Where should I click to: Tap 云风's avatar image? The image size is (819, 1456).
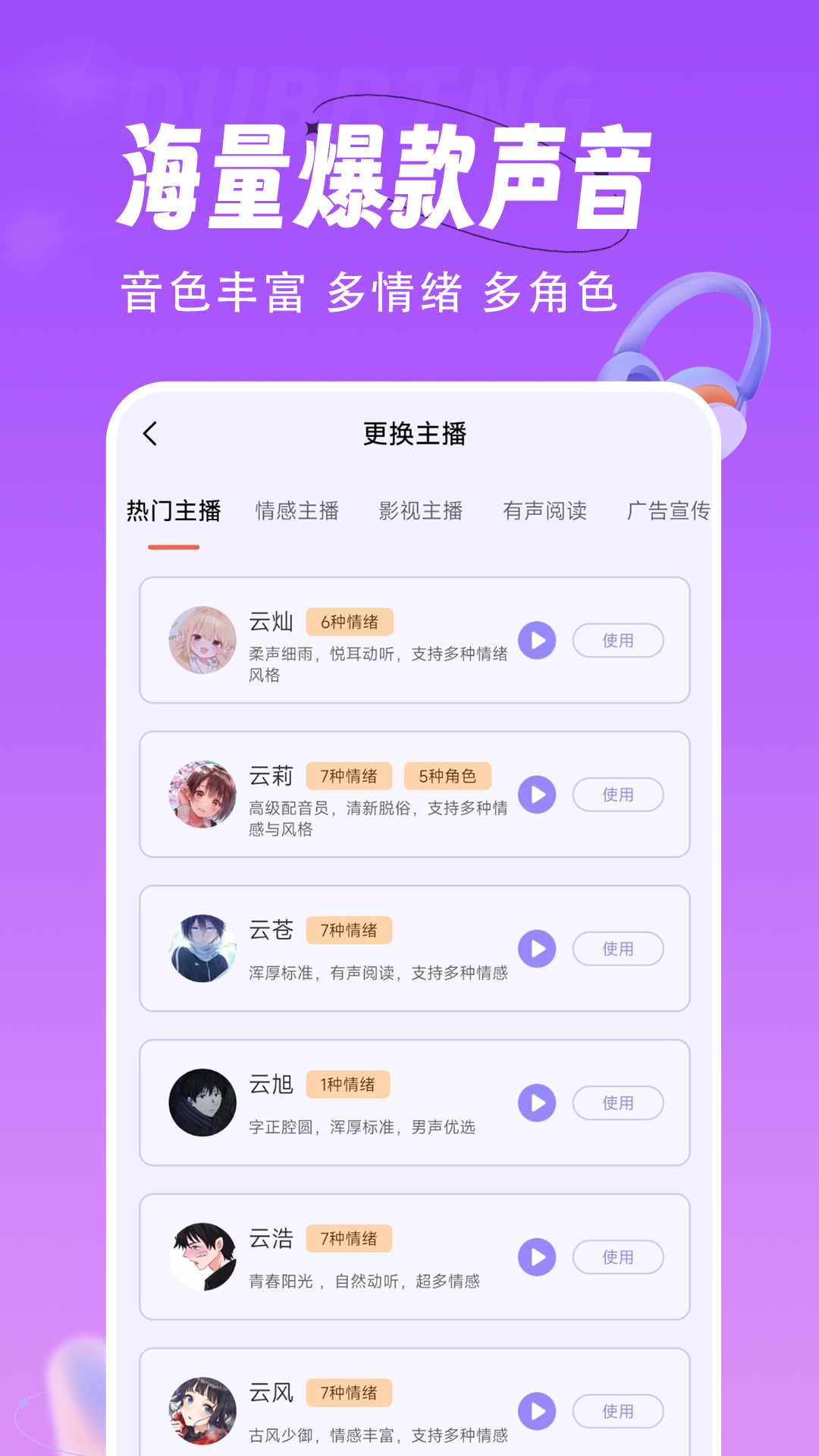pos(202,1411)
